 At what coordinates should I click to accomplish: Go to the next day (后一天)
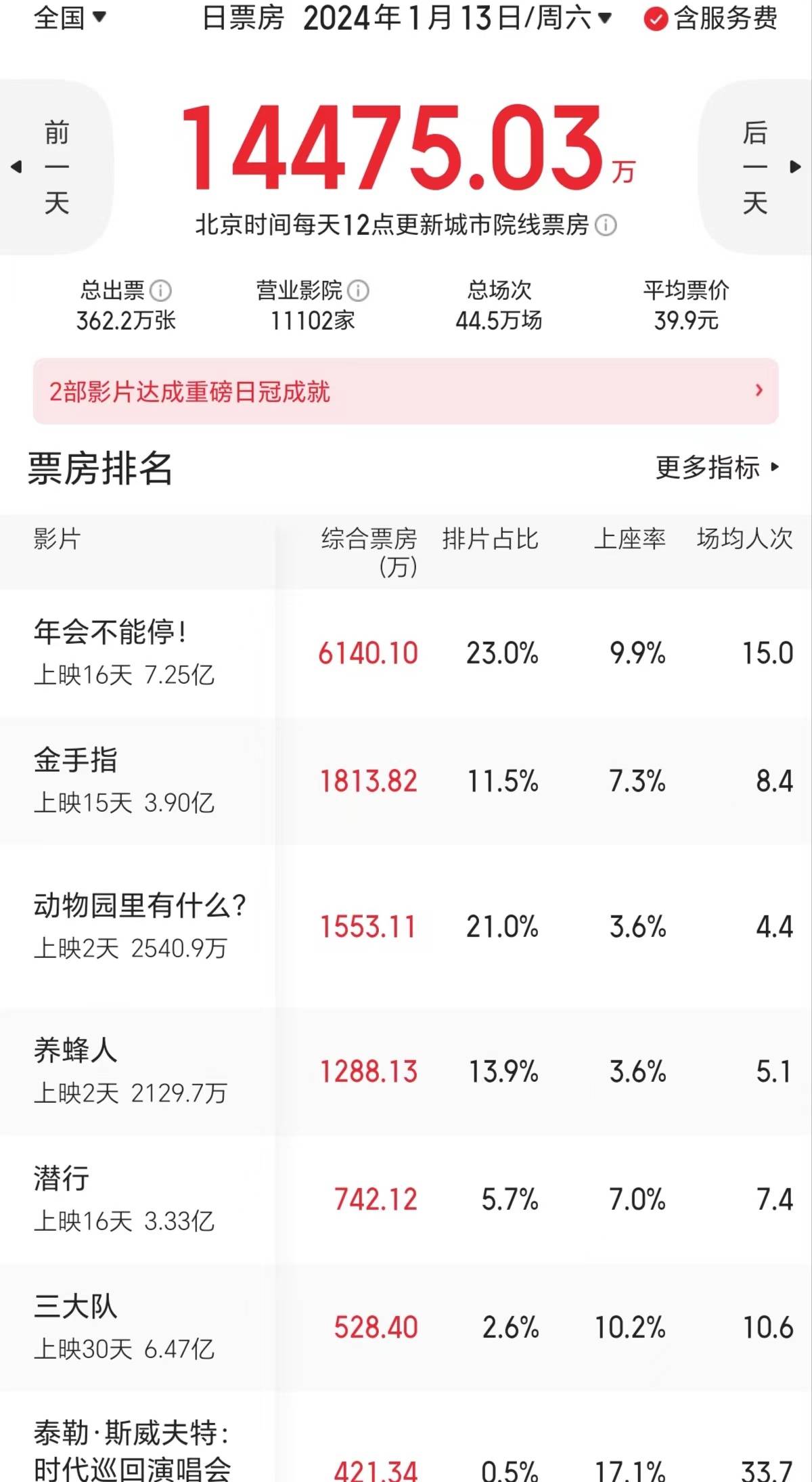click(x=755, y=167)
